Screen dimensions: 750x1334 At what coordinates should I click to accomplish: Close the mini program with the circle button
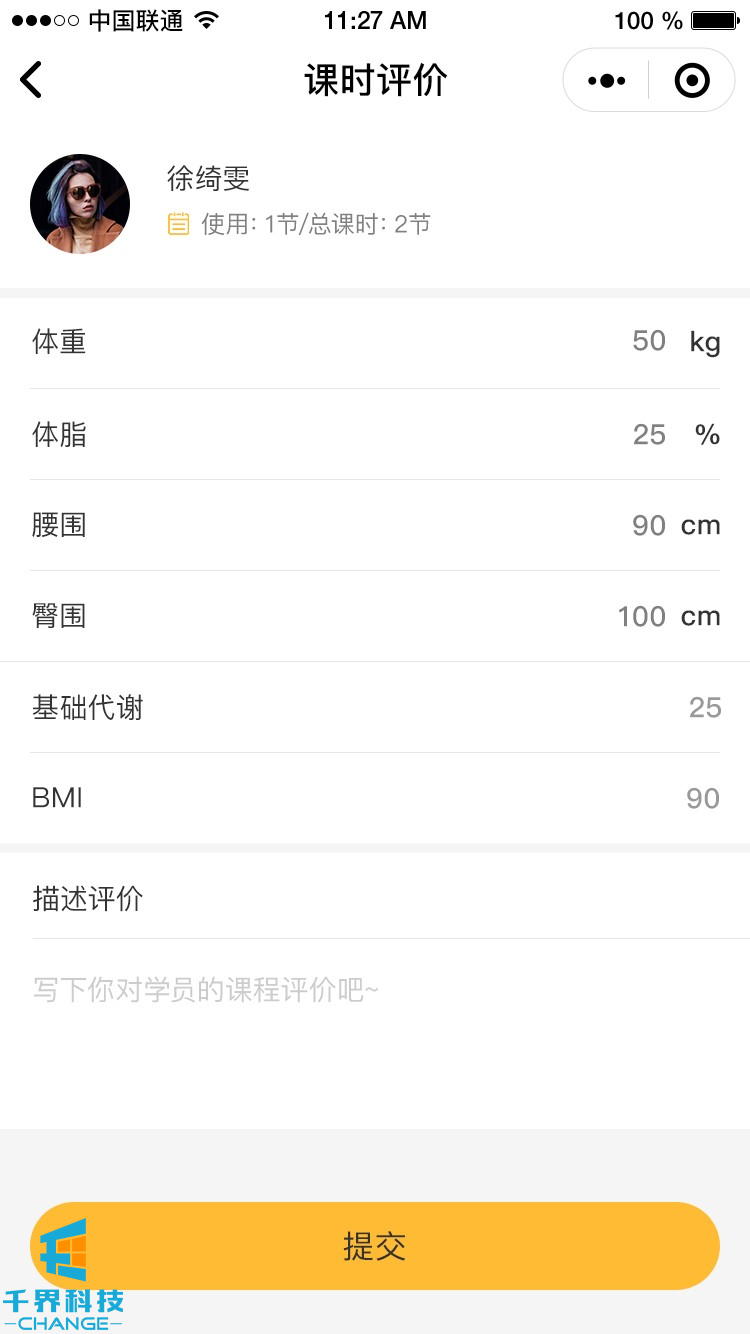coord(692,80)
